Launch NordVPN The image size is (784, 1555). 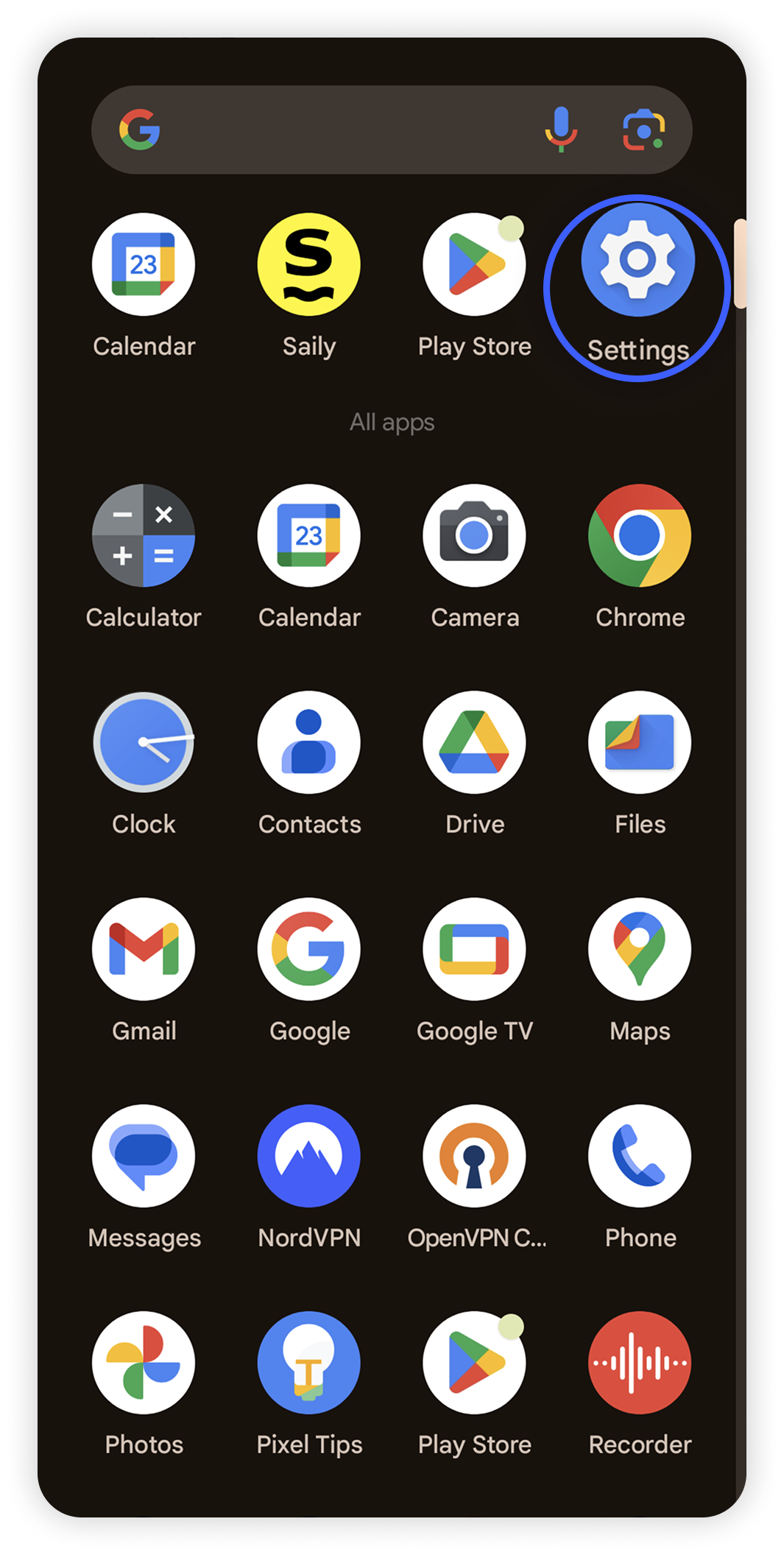point(308,1156)
